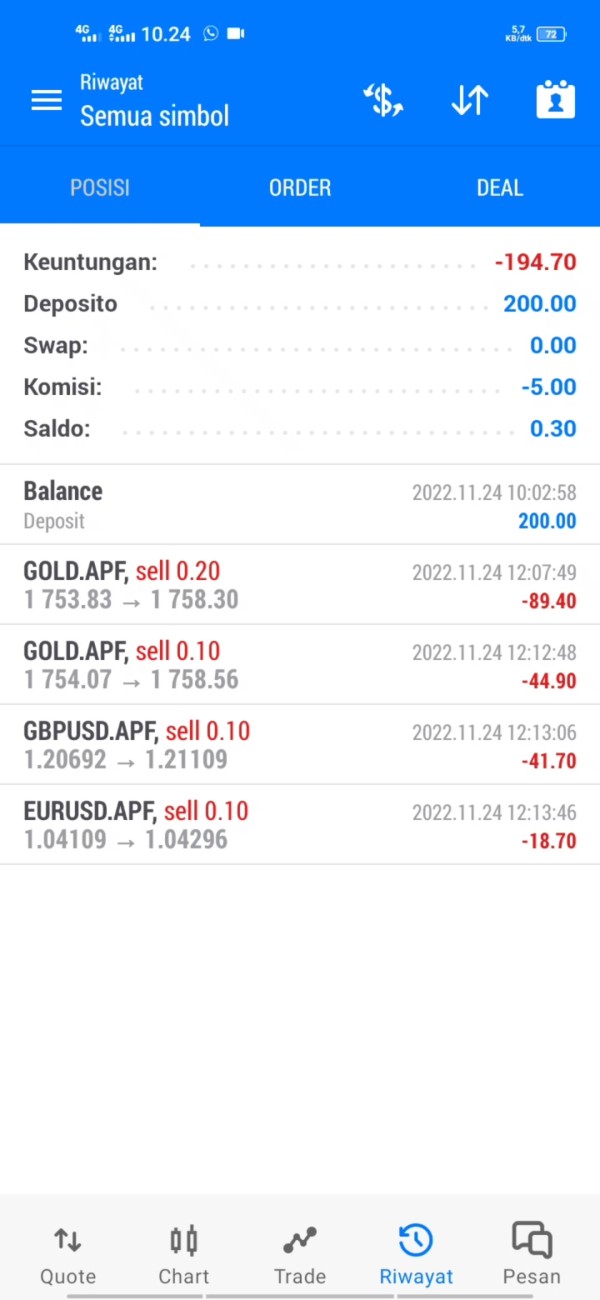Select the POSISI tab
The width and height of the screenshot is (600, 1300).
[x=100, y=188]
